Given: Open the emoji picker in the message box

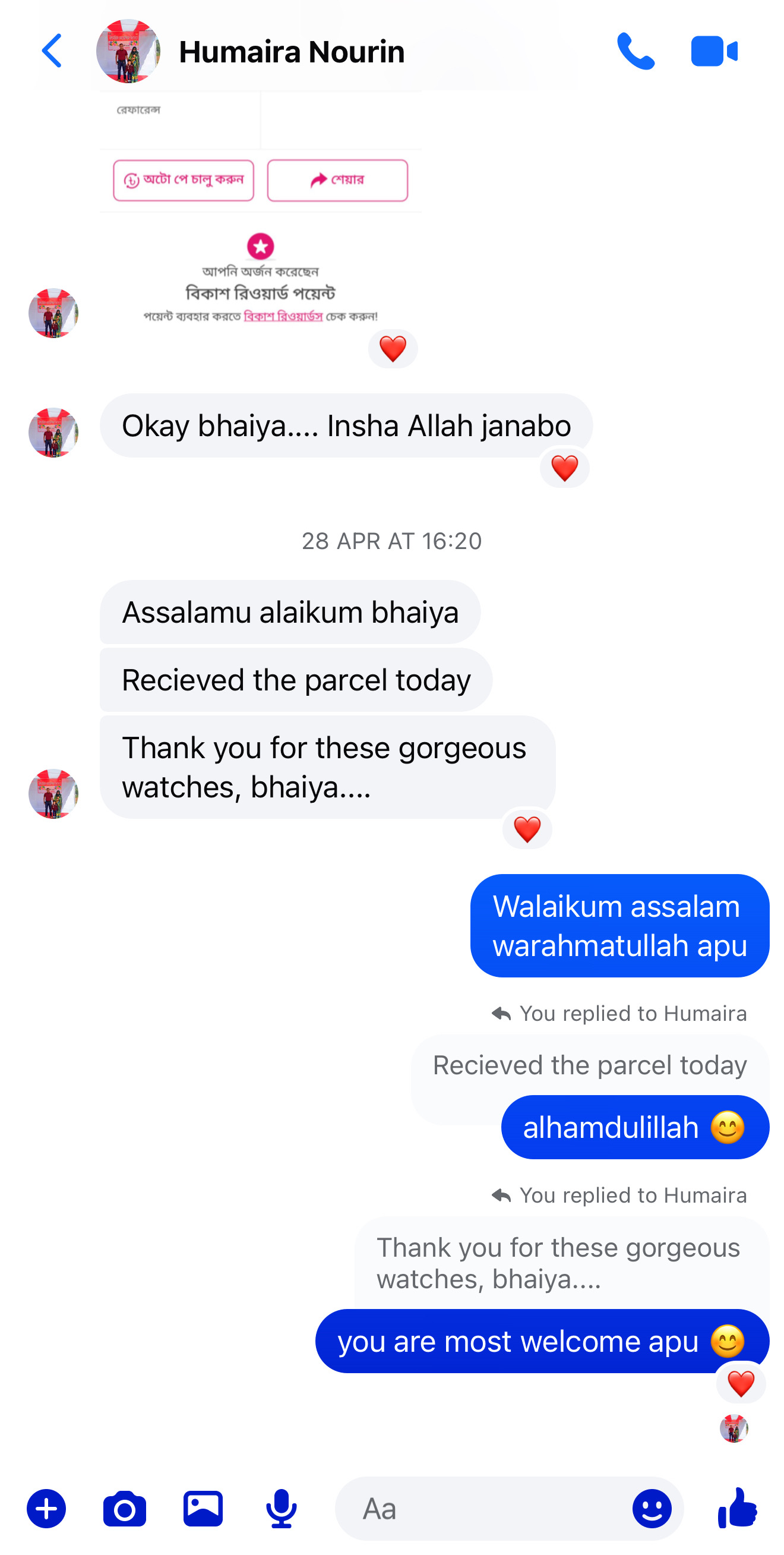Looking at the screenshot, I should click(651, 1508).
